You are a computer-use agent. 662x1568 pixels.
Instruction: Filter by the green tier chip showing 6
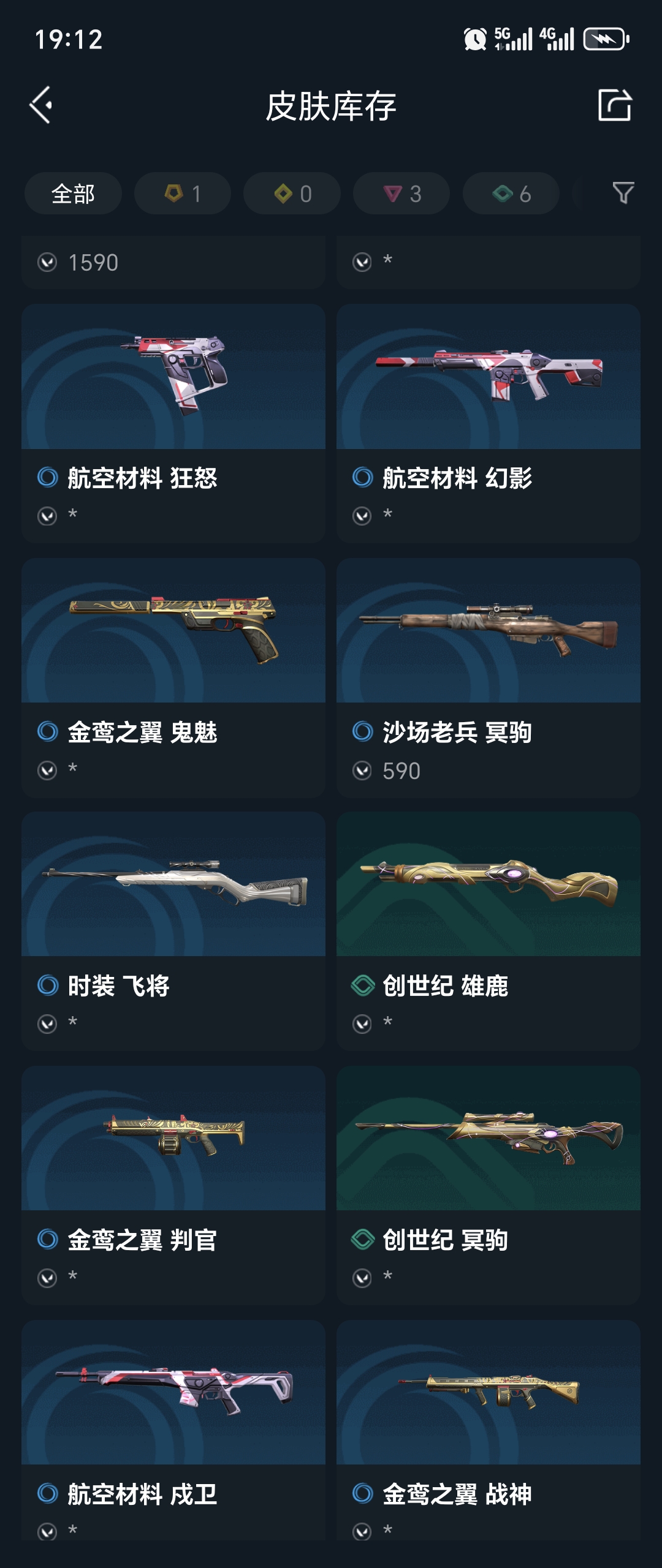tap(511, 194)
